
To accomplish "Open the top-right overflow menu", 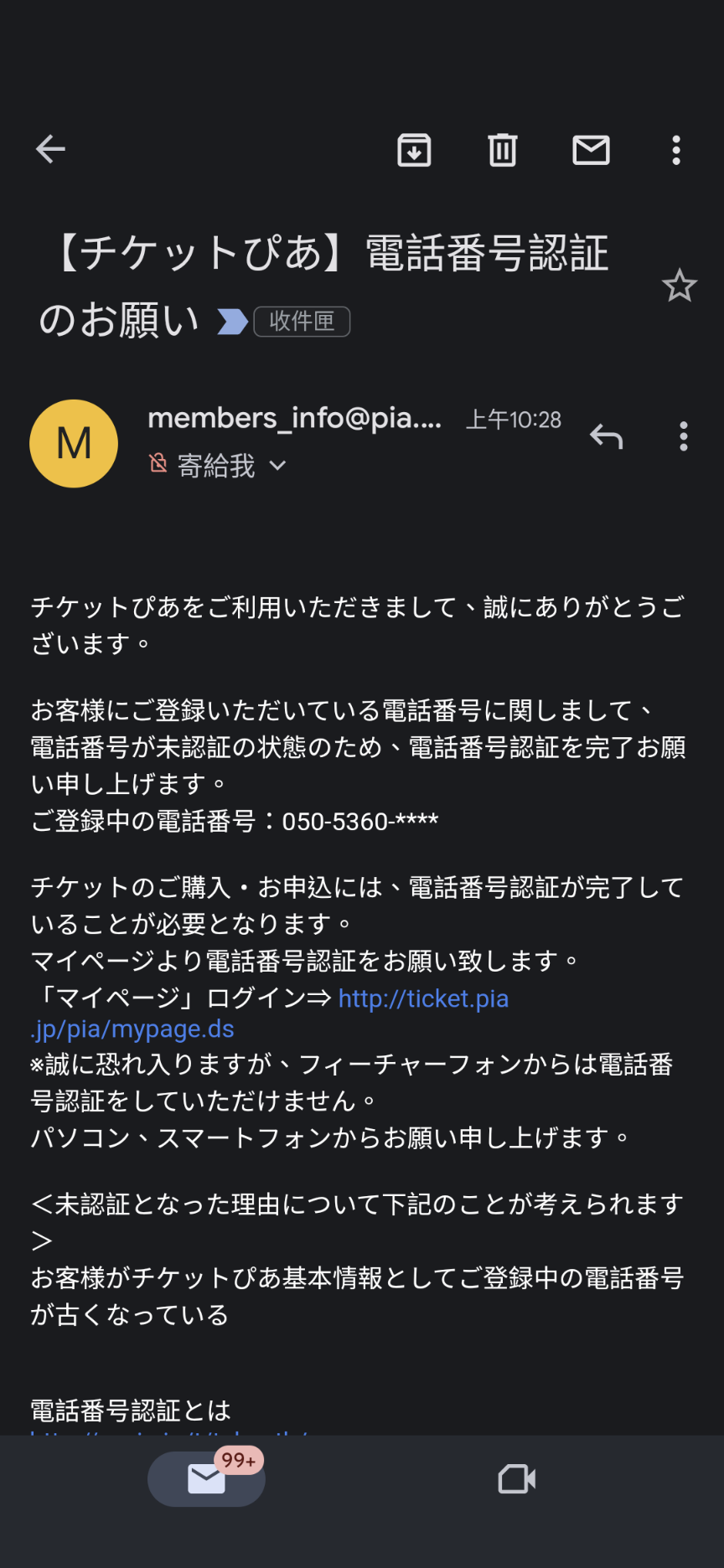I will click(675, 151).
